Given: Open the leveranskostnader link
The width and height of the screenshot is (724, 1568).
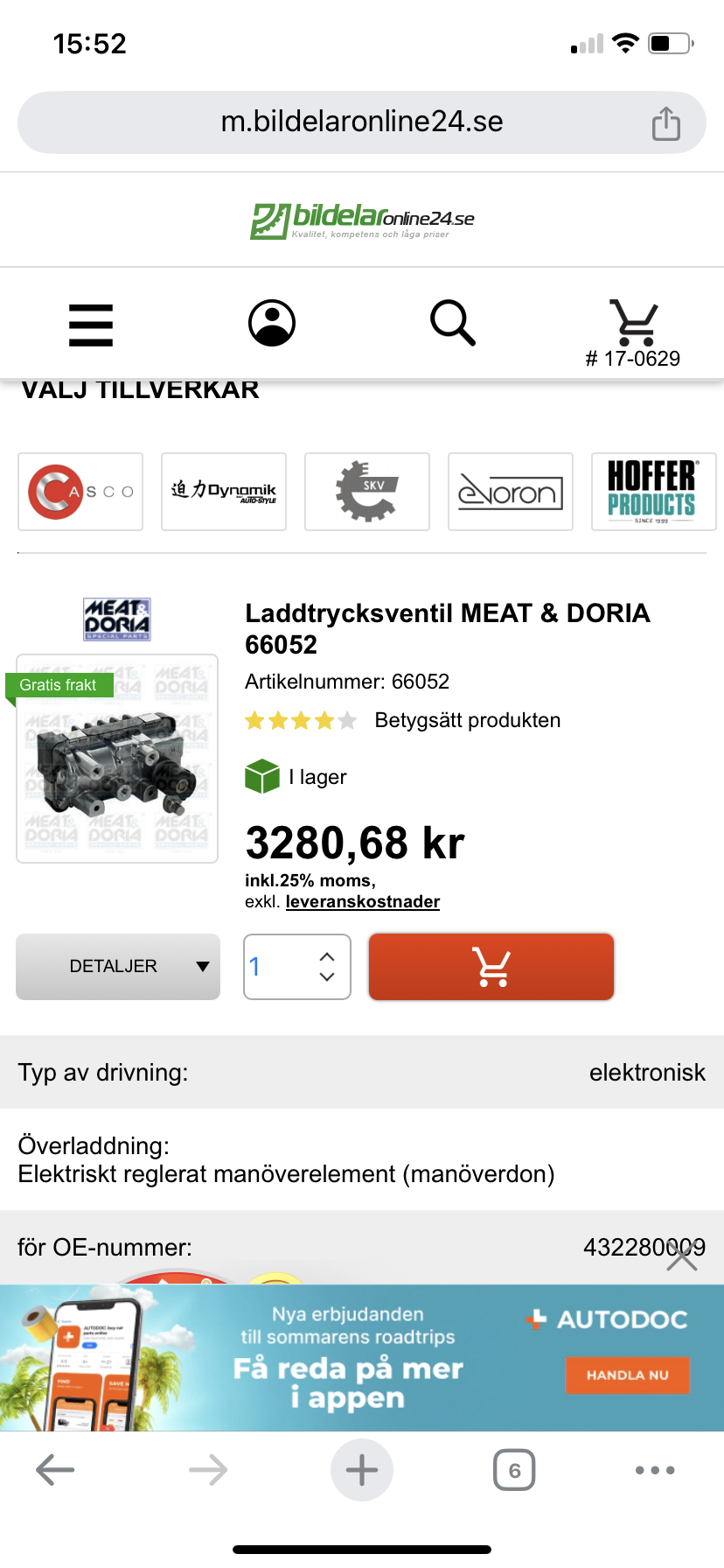Looking at the screenshot, I should 362,902.
